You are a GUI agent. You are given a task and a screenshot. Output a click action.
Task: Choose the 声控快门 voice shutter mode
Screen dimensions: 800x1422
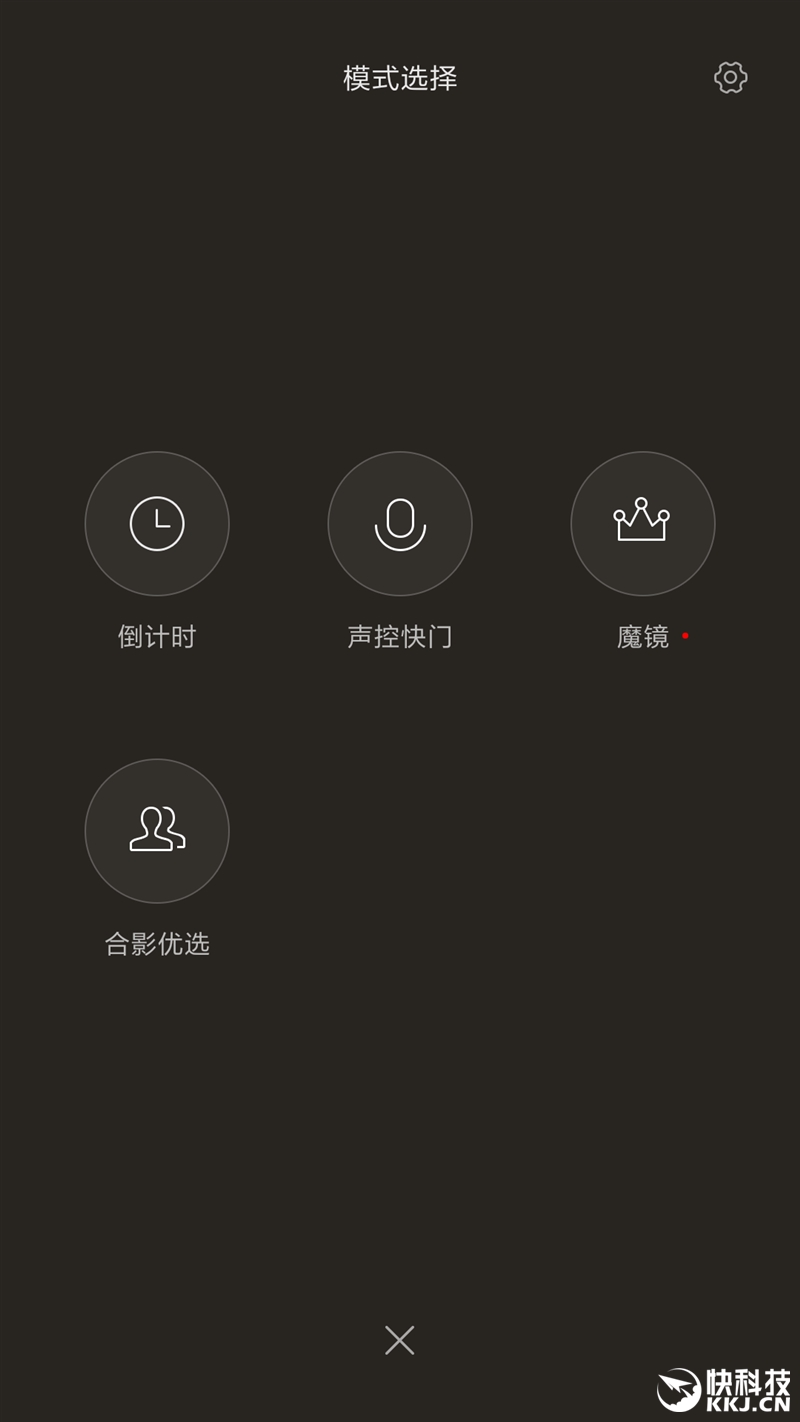[x=400, y=523]
